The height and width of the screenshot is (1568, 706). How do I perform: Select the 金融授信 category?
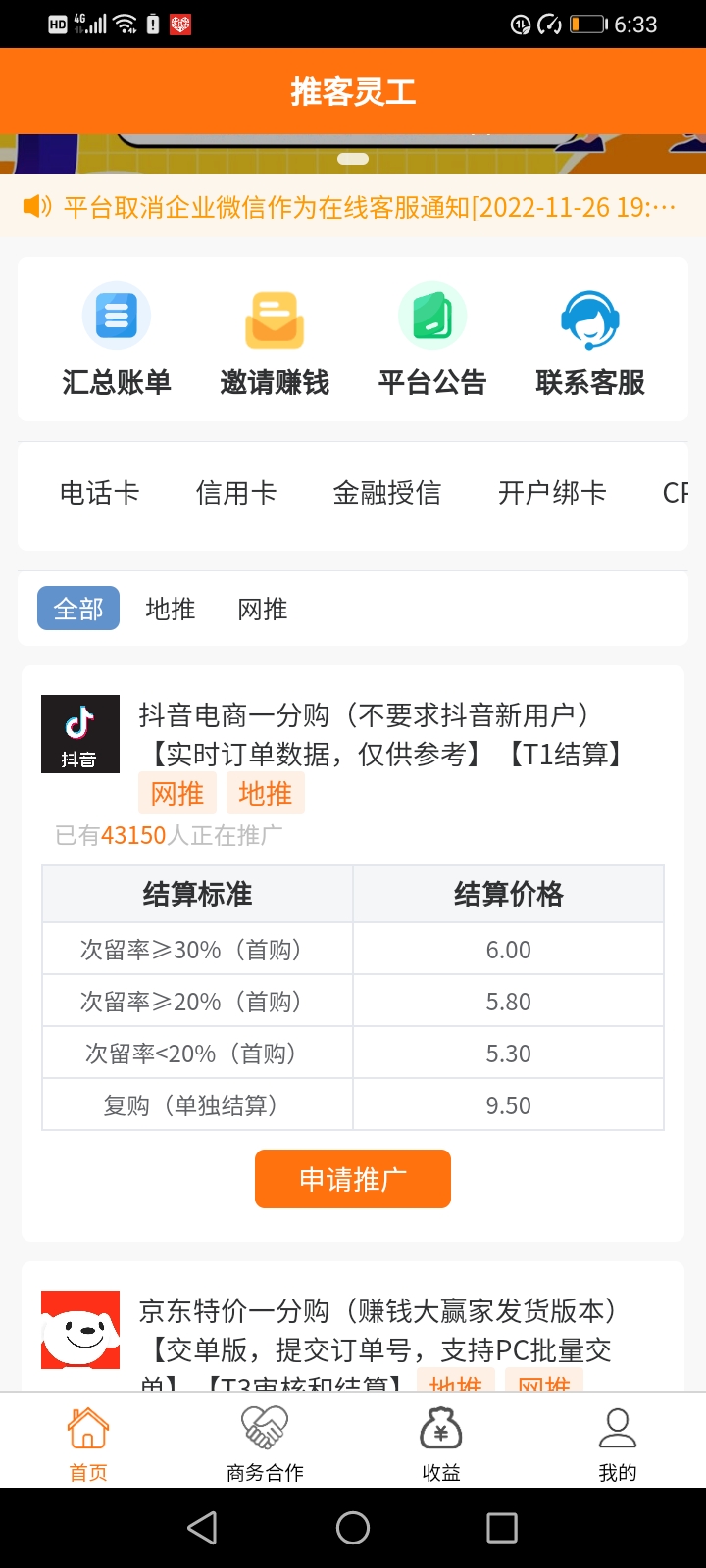(x=387, y=493)
